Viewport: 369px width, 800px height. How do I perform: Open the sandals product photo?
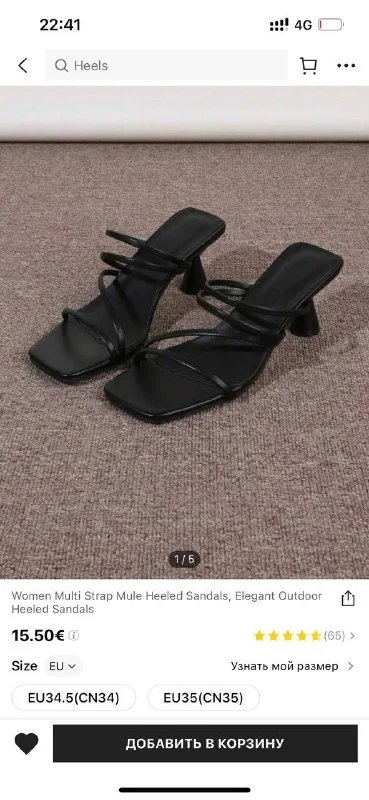(184, 332)
